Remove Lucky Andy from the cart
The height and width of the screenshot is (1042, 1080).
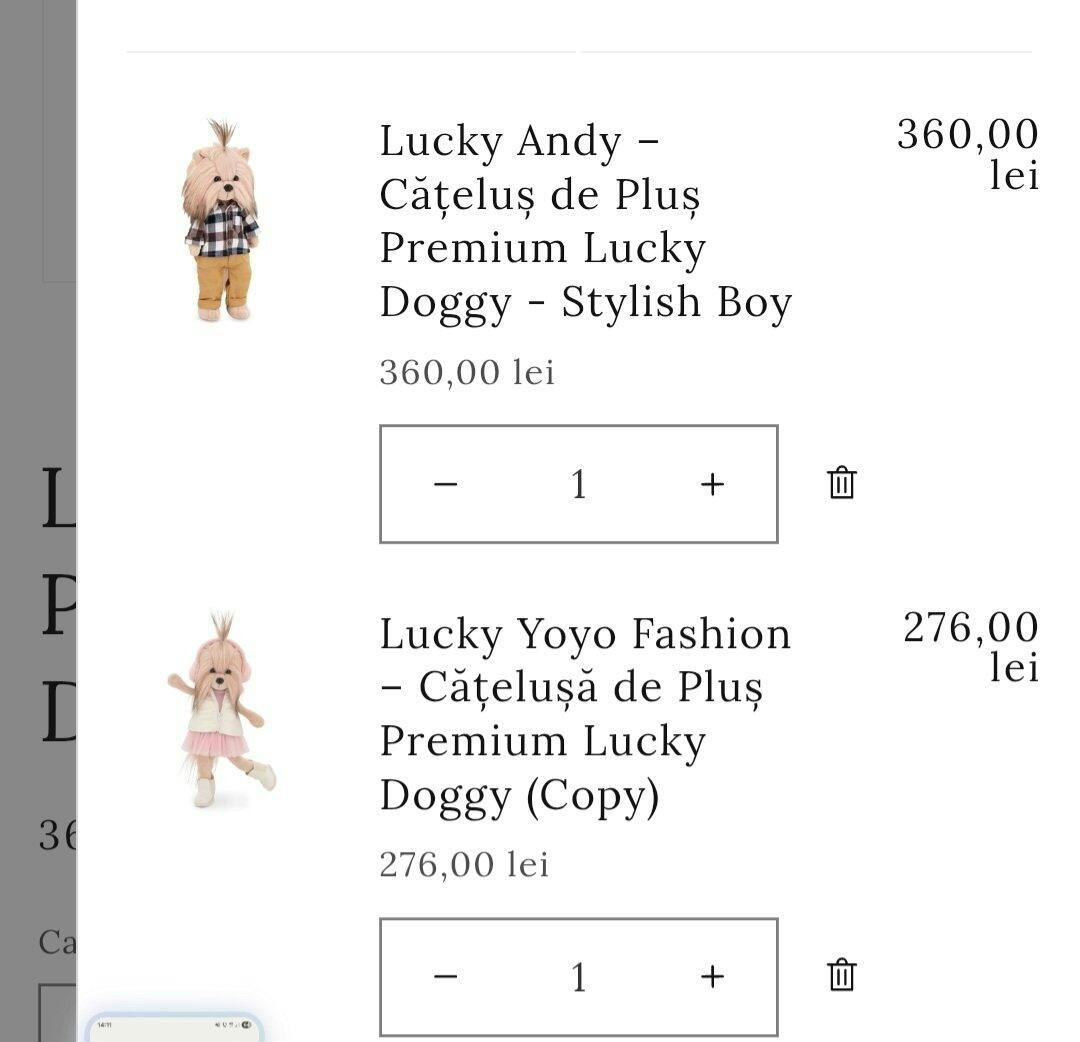(x=842, y=483)
